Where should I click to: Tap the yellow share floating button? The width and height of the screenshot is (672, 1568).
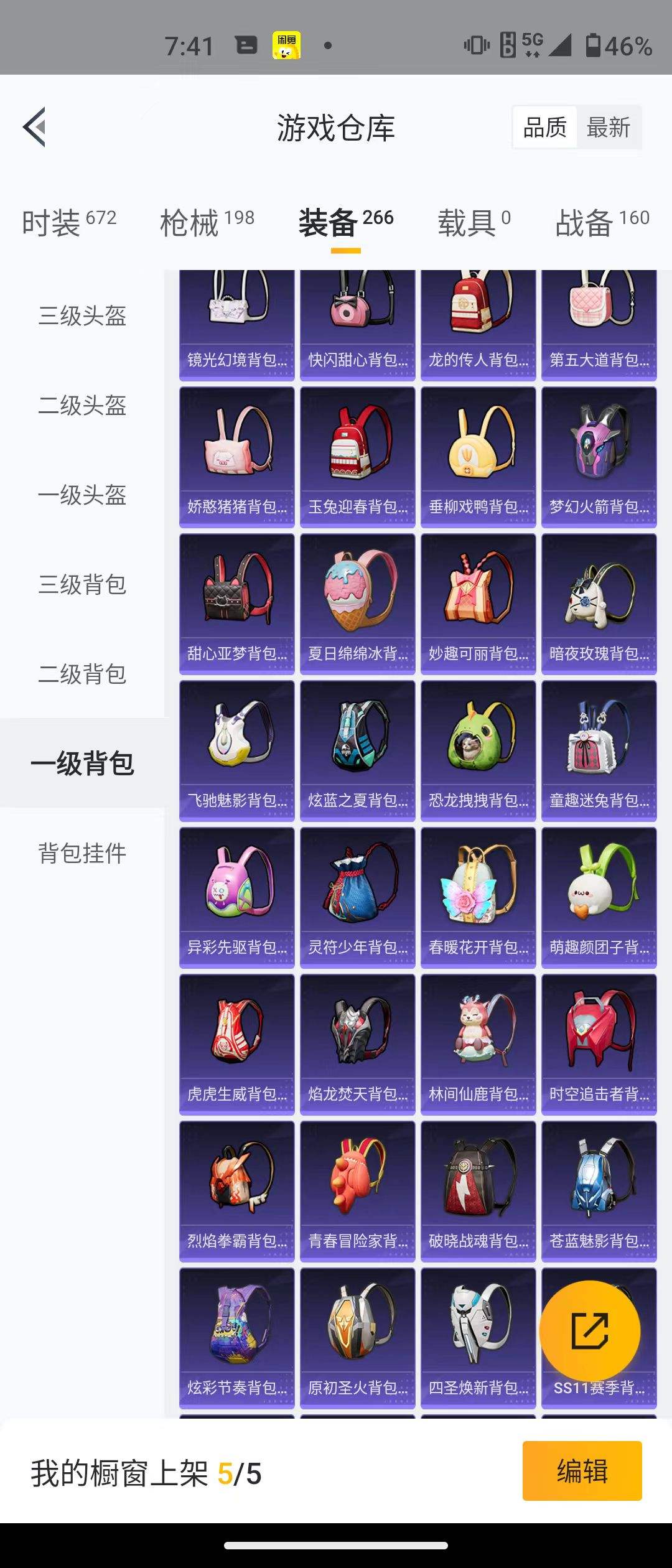click(x=589, y=1331)
